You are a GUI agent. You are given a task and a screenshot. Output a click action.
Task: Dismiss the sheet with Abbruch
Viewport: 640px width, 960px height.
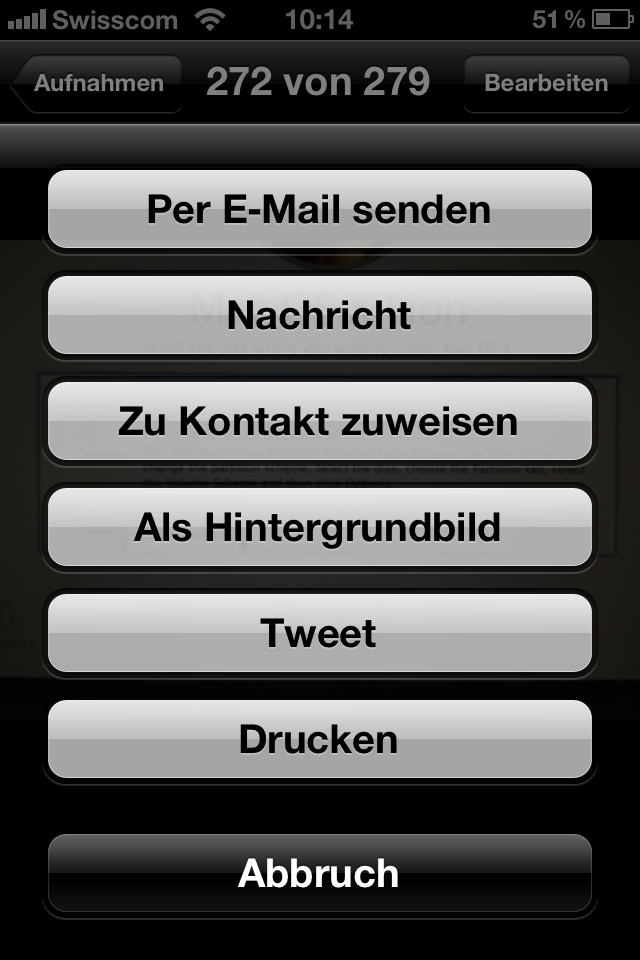coord(320,874)
